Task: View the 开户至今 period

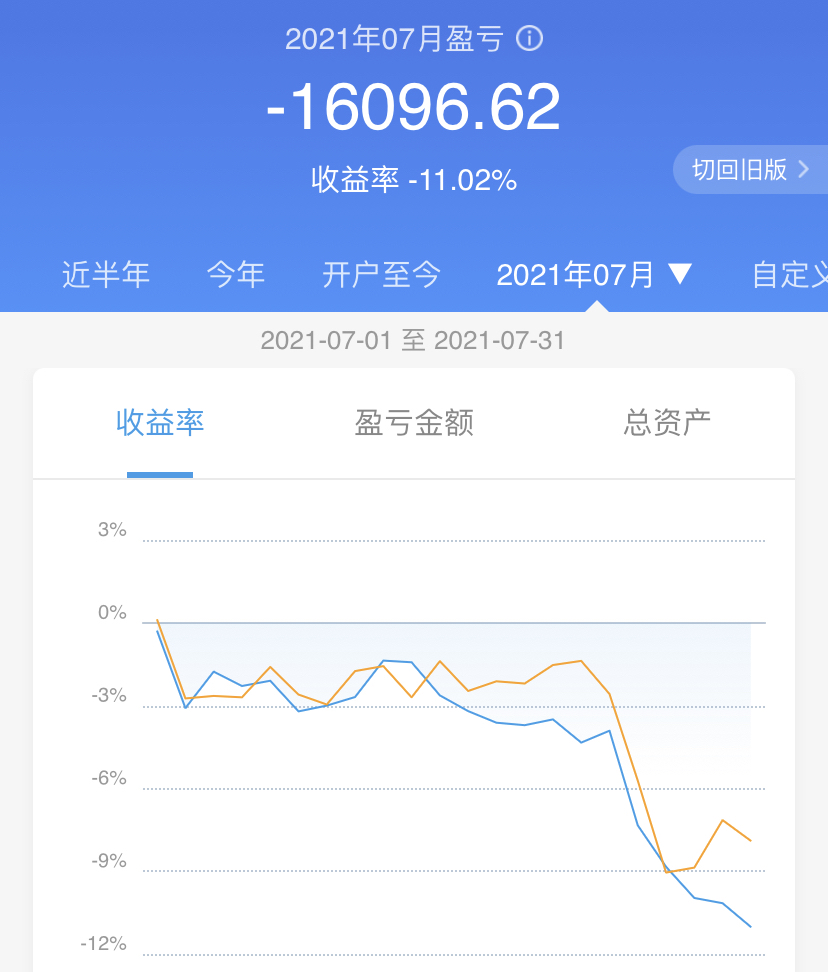Action: pyautogui.click(x=381, y=274)
